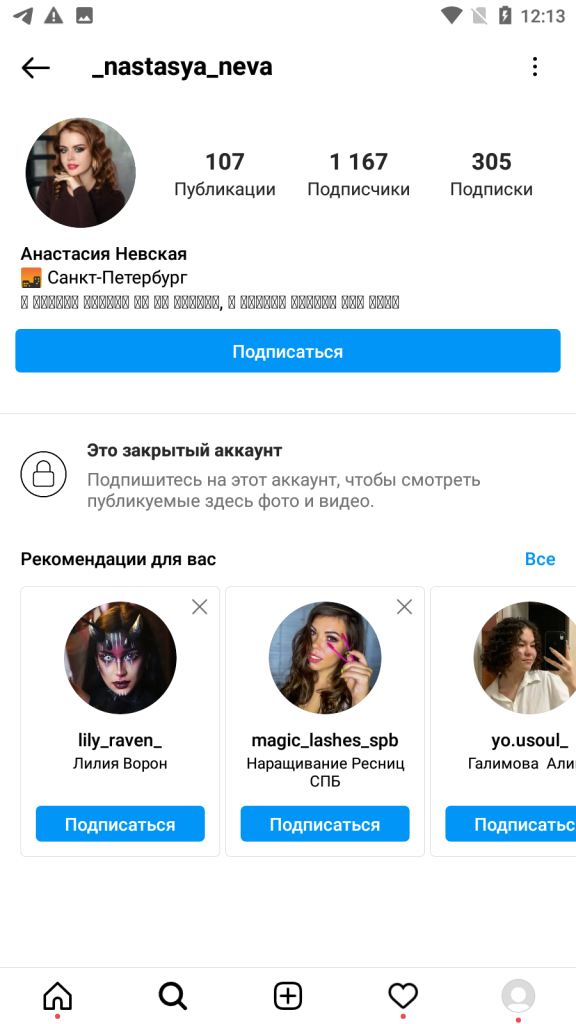Go to the Home feed tab
Screen dimensions: 576x1024
57,997
